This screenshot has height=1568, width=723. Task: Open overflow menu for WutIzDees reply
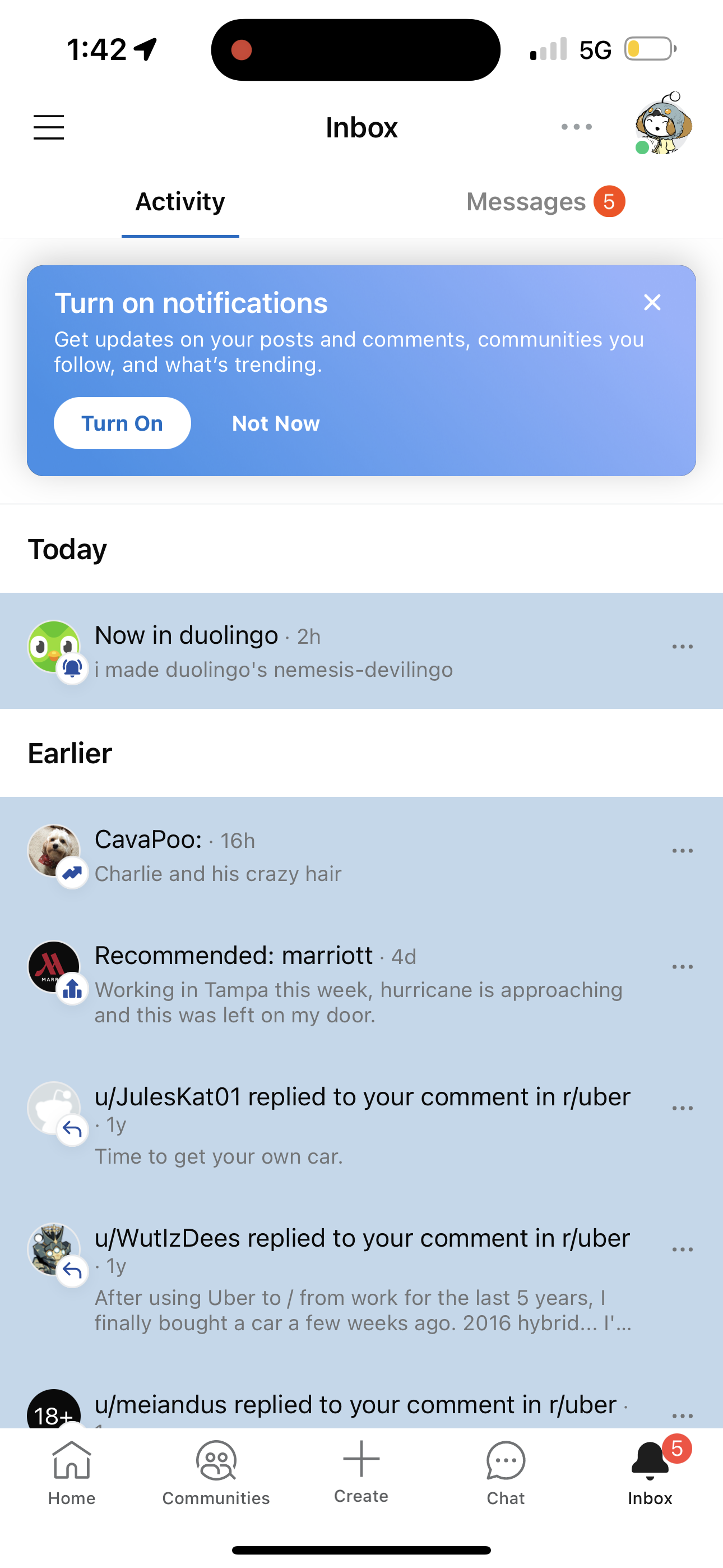(x=683, y=1249)
